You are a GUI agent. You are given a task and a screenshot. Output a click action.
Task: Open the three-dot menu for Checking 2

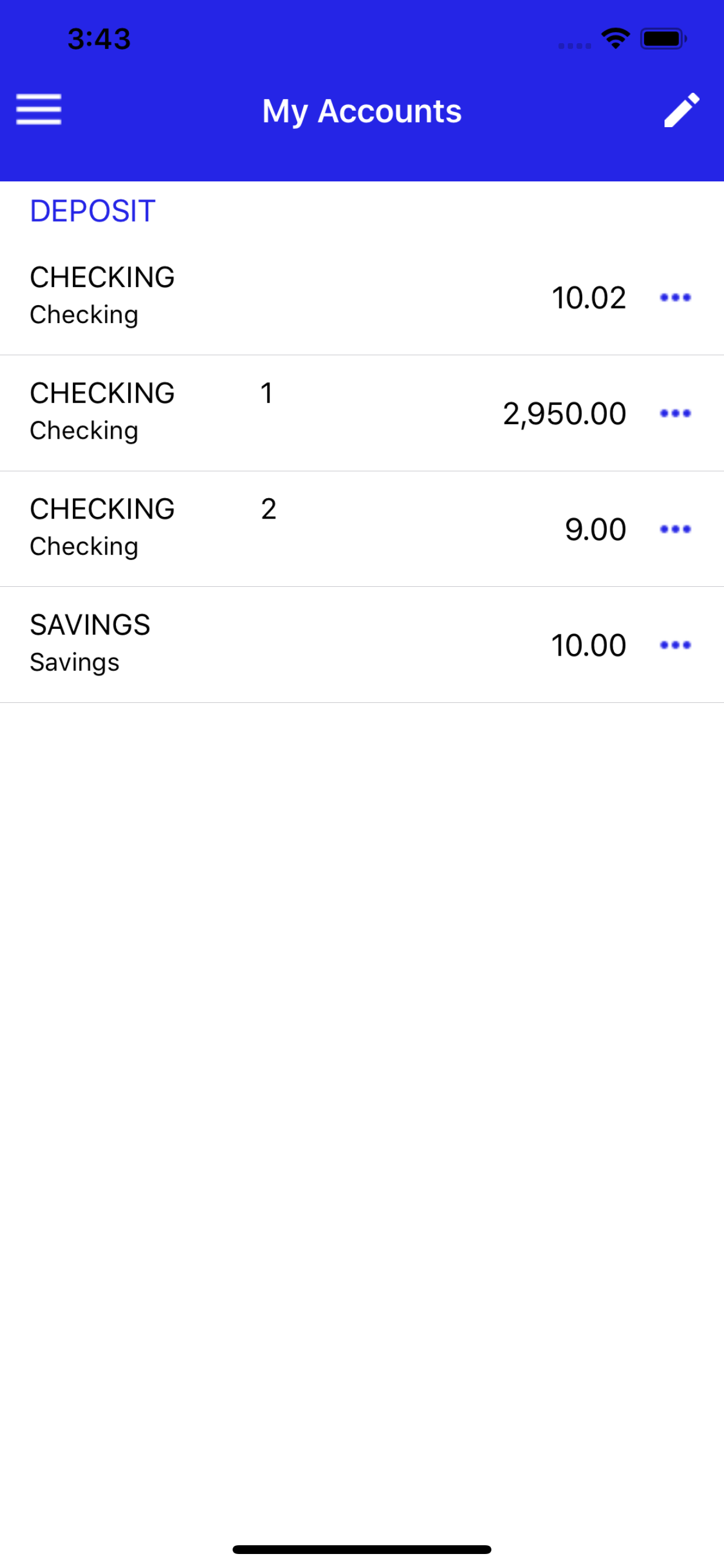(x=676, y=528)
